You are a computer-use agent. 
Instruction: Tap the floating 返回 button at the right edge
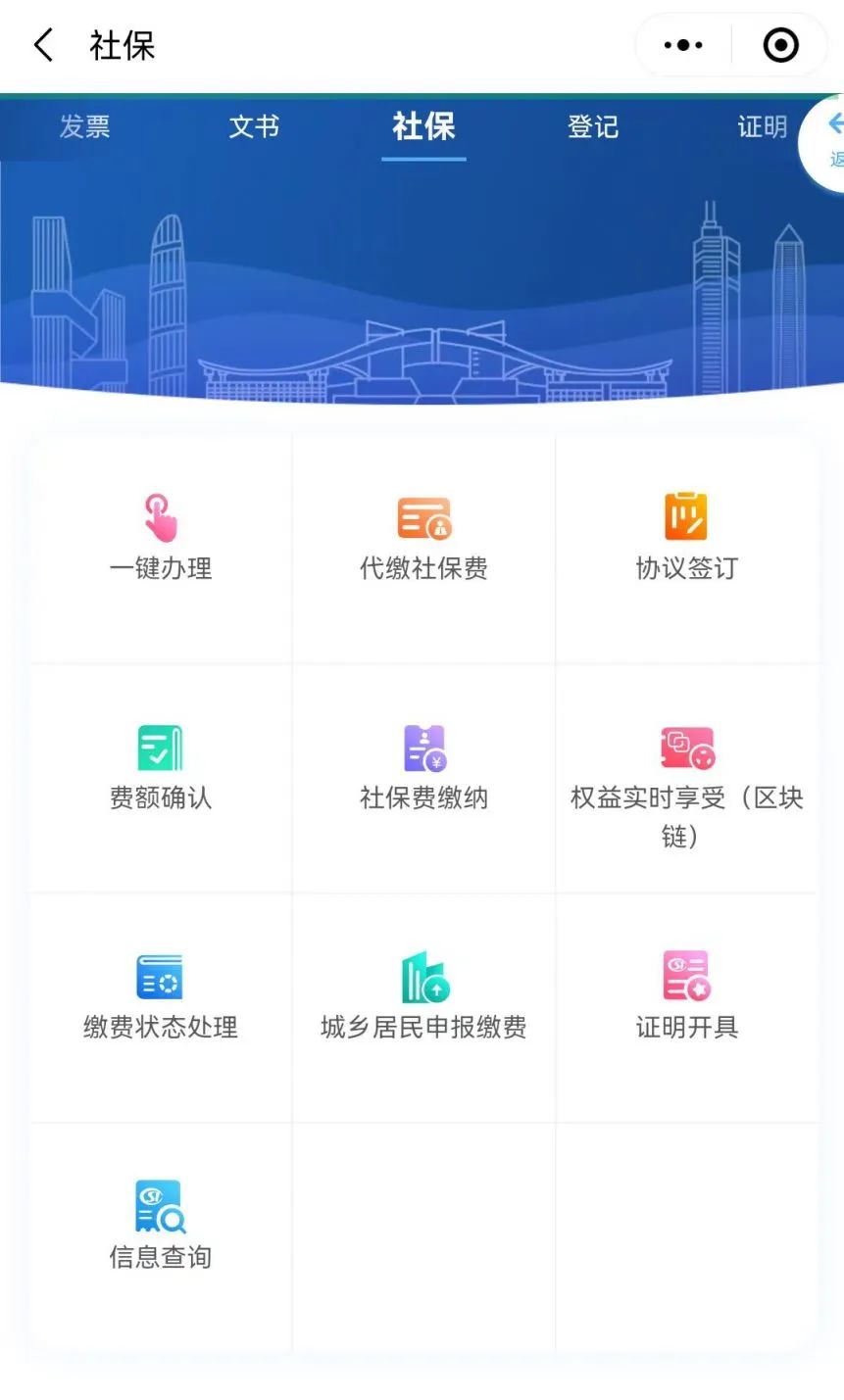click(828, 140)
